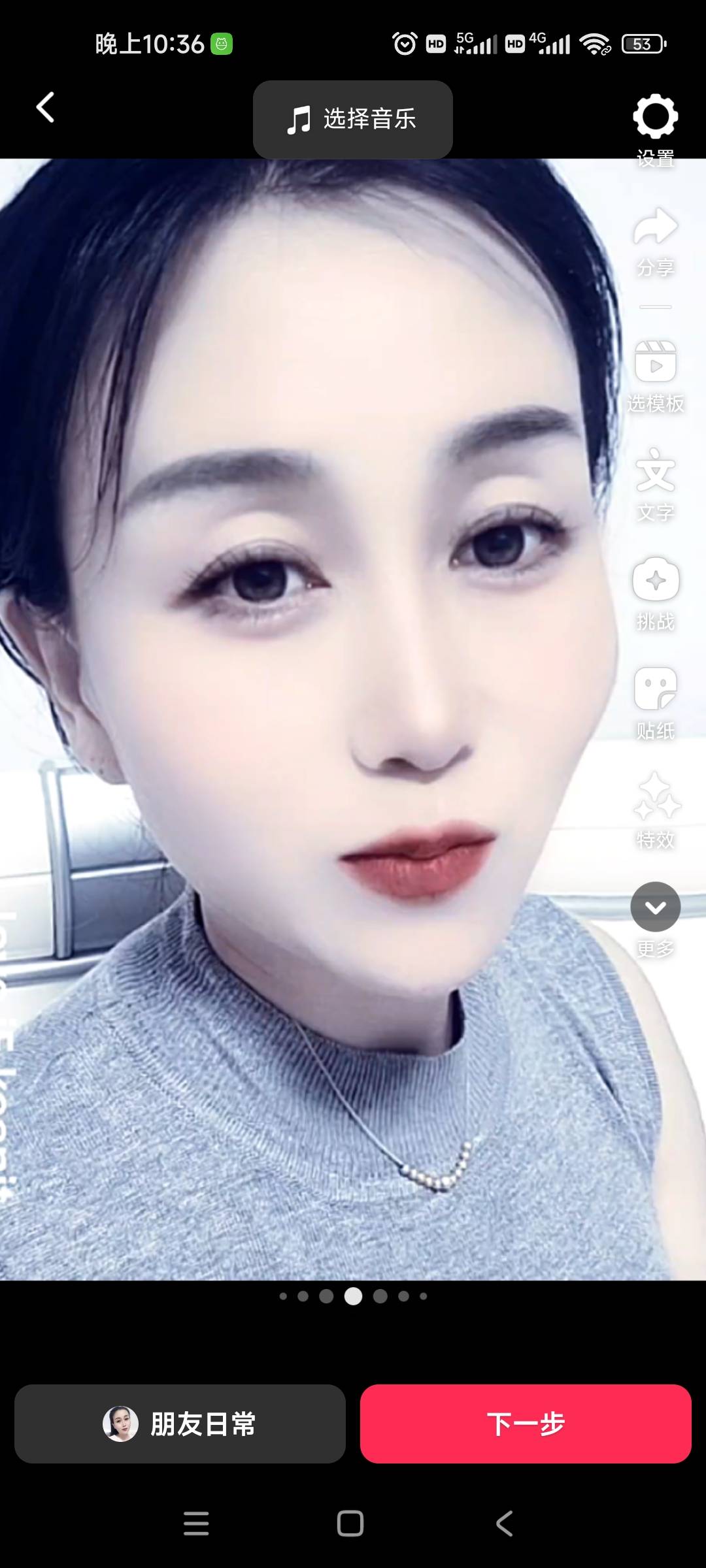Tap the 分享 share arrow
706x1568 pixels.
click(x=655, y=227)
